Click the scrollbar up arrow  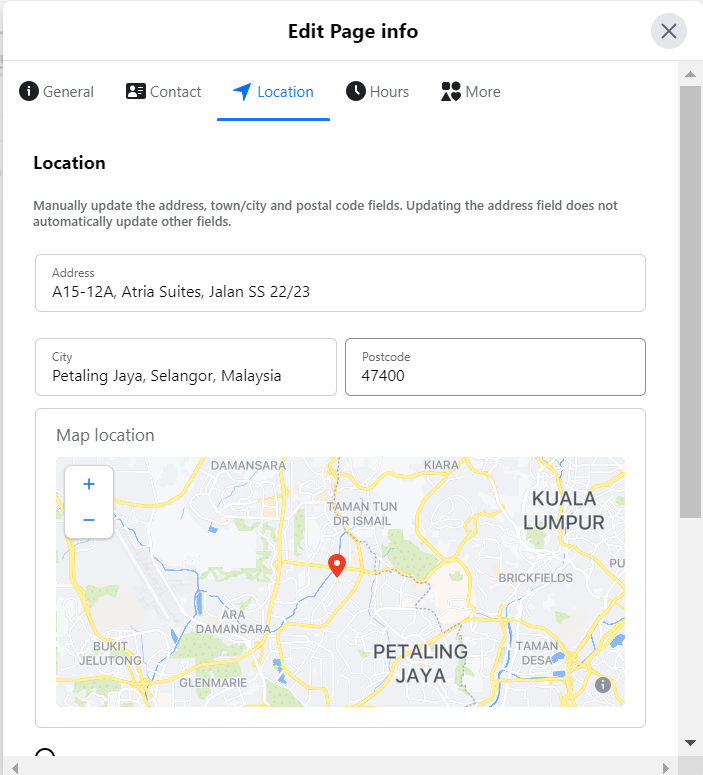point(690,74)
